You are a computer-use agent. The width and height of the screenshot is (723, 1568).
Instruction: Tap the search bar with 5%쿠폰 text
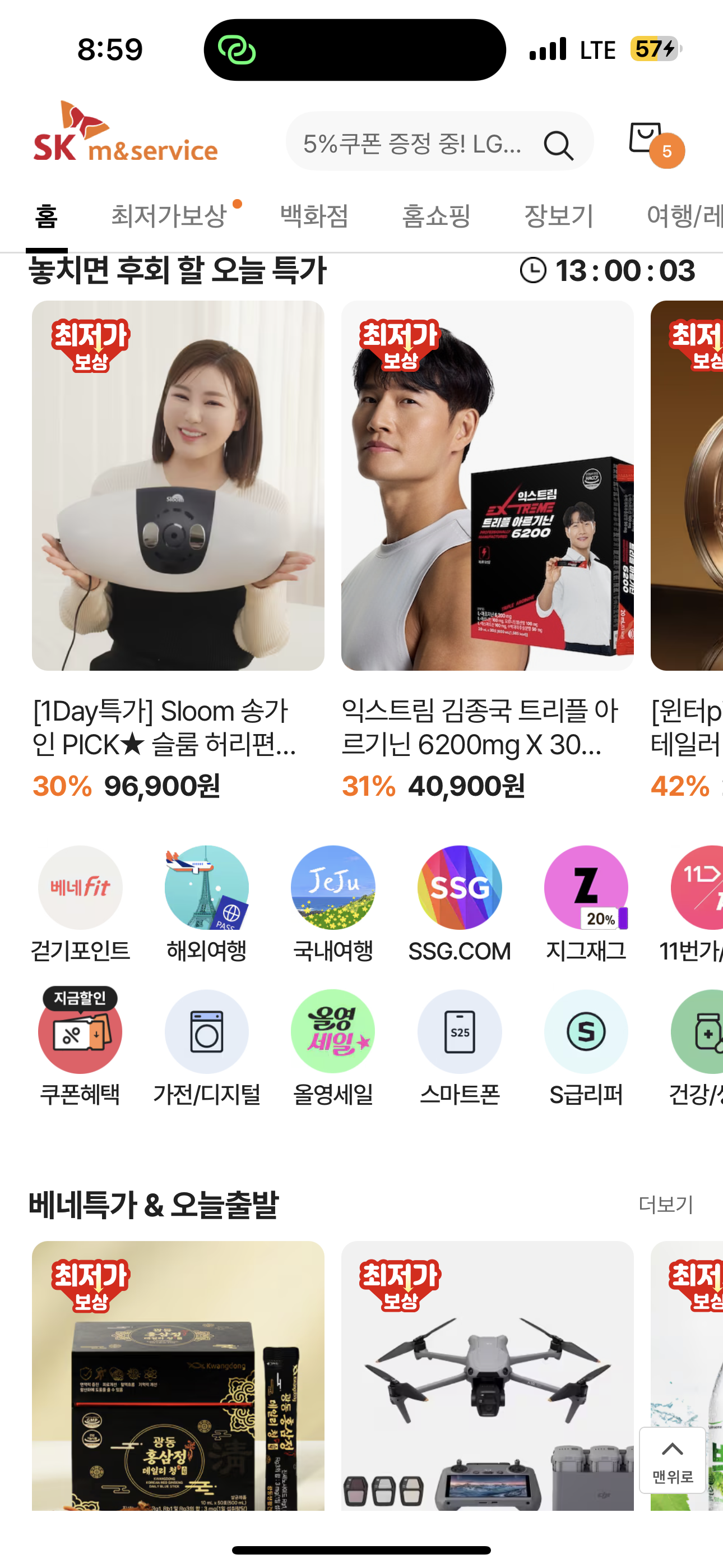tap(439, 144)
